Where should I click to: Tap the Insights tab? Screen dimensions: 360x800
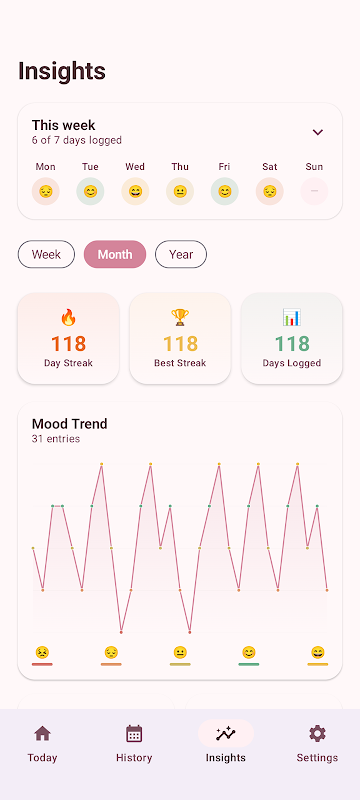click(x=226, y=744)
